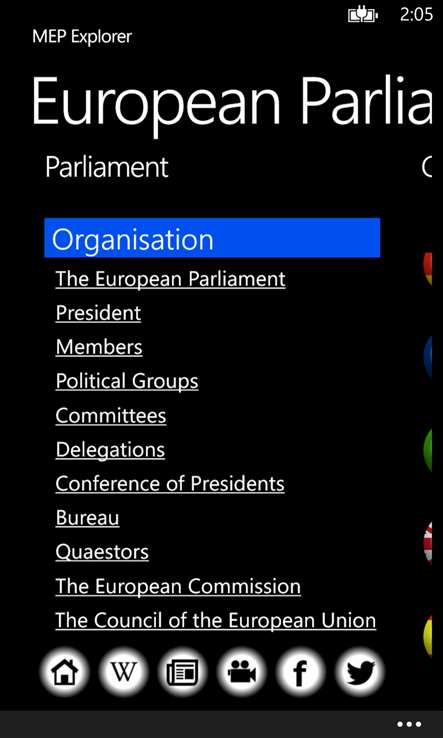The image size is (443, 738).
Task: Select the Bureau link
Action: pyautogui.click(x=88, y=518)
